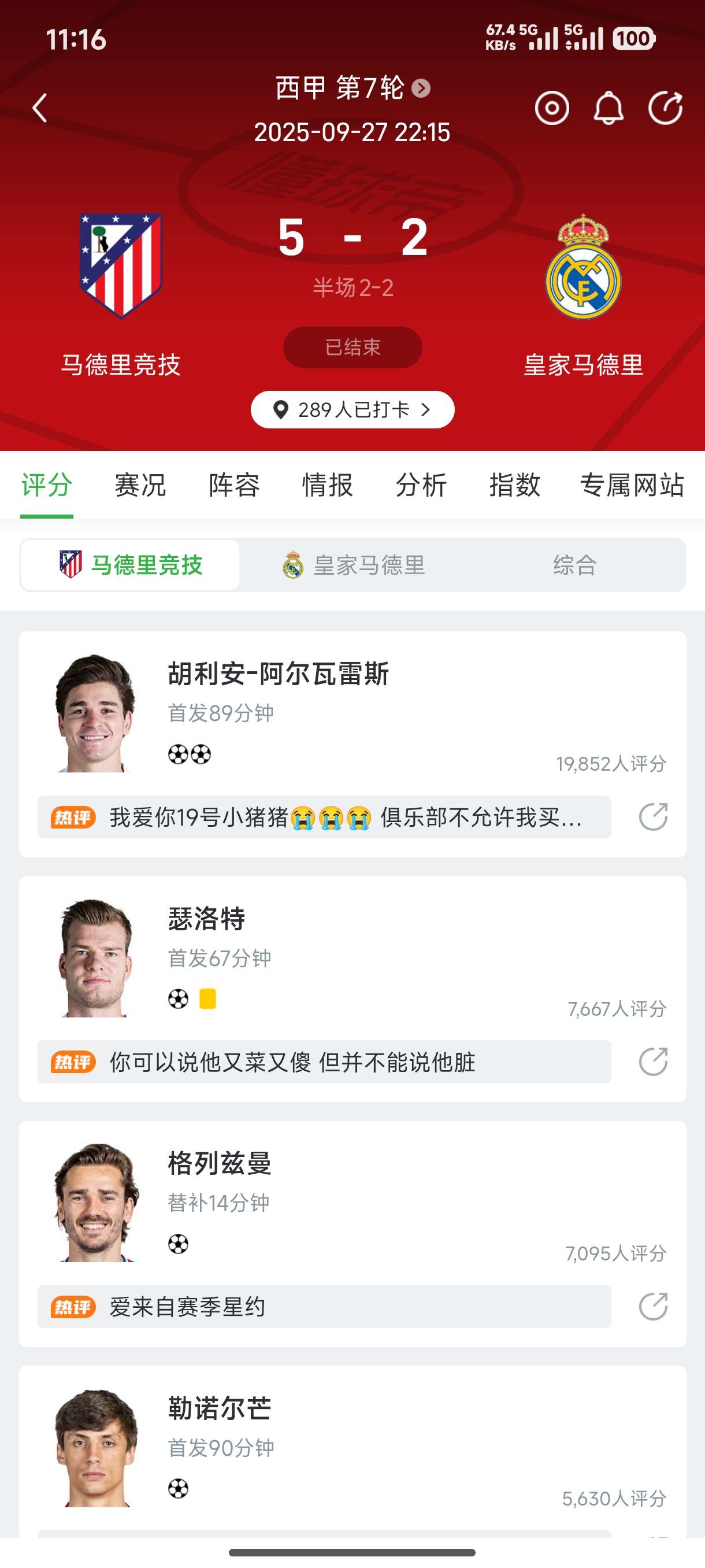This screenshot has width=705, height=1568.
Task: Share this match via the header icon
Action: pyautogui.click(x=665, y=108)
